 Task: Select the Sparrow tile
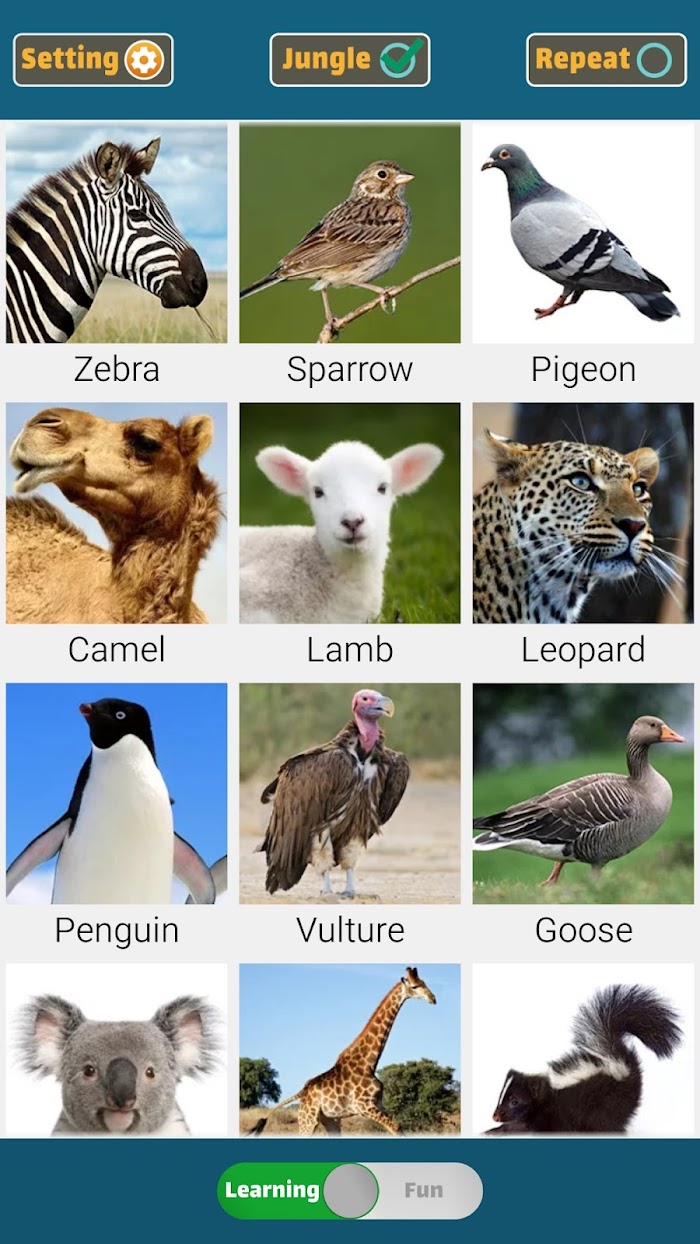pos(350,233)
